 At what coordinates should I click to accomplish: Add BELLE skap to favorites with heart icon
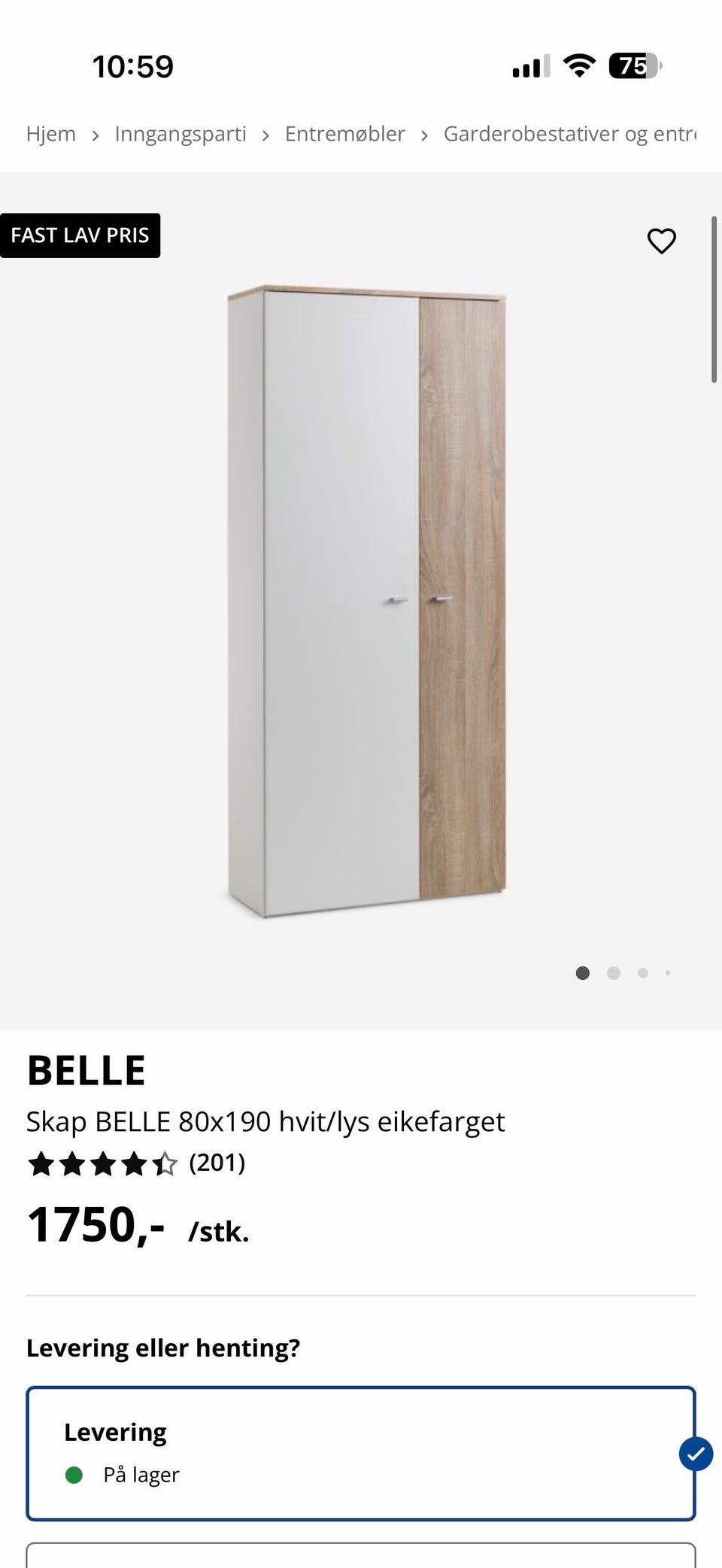point(661,241)
